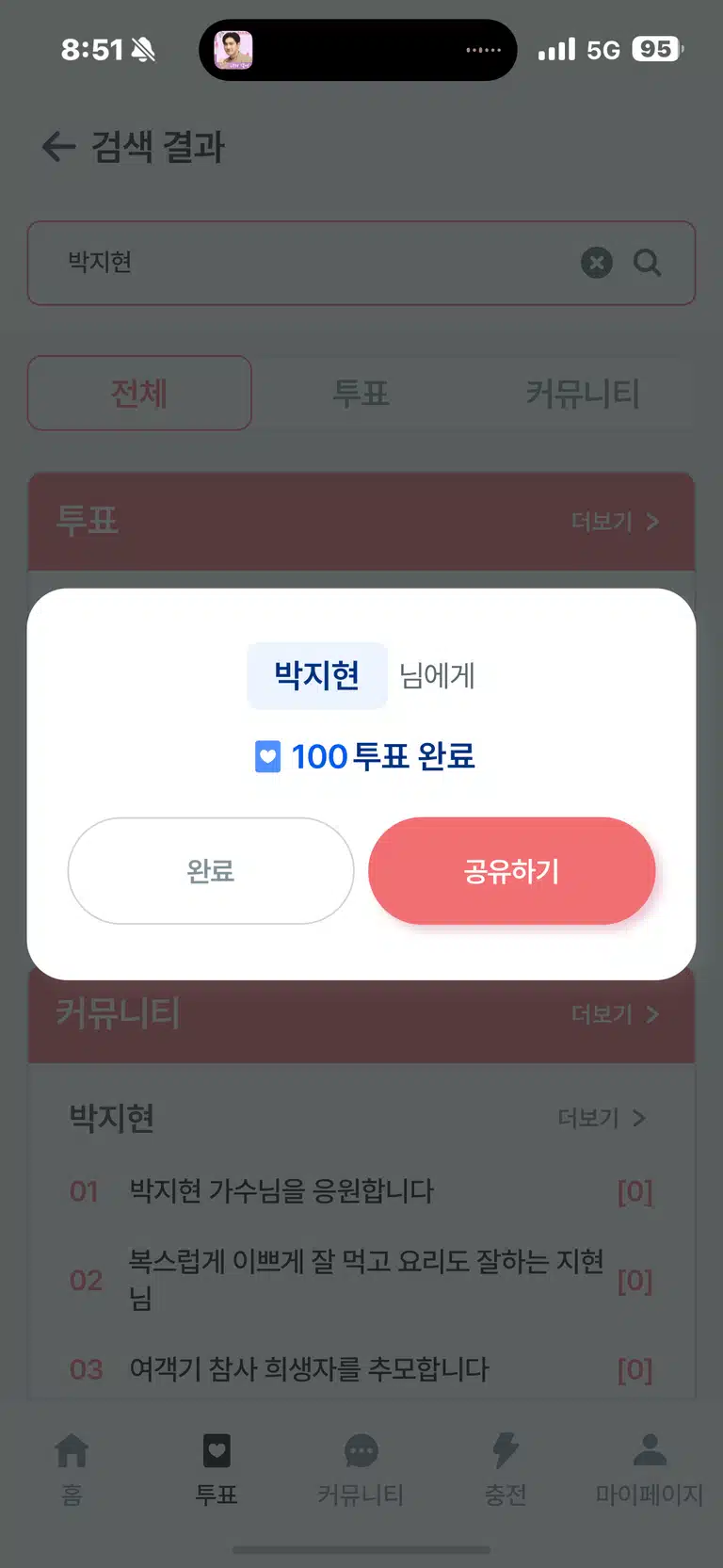Tap 완료 to close the vote dialog
723x1568 pixels.
[211, 870]
